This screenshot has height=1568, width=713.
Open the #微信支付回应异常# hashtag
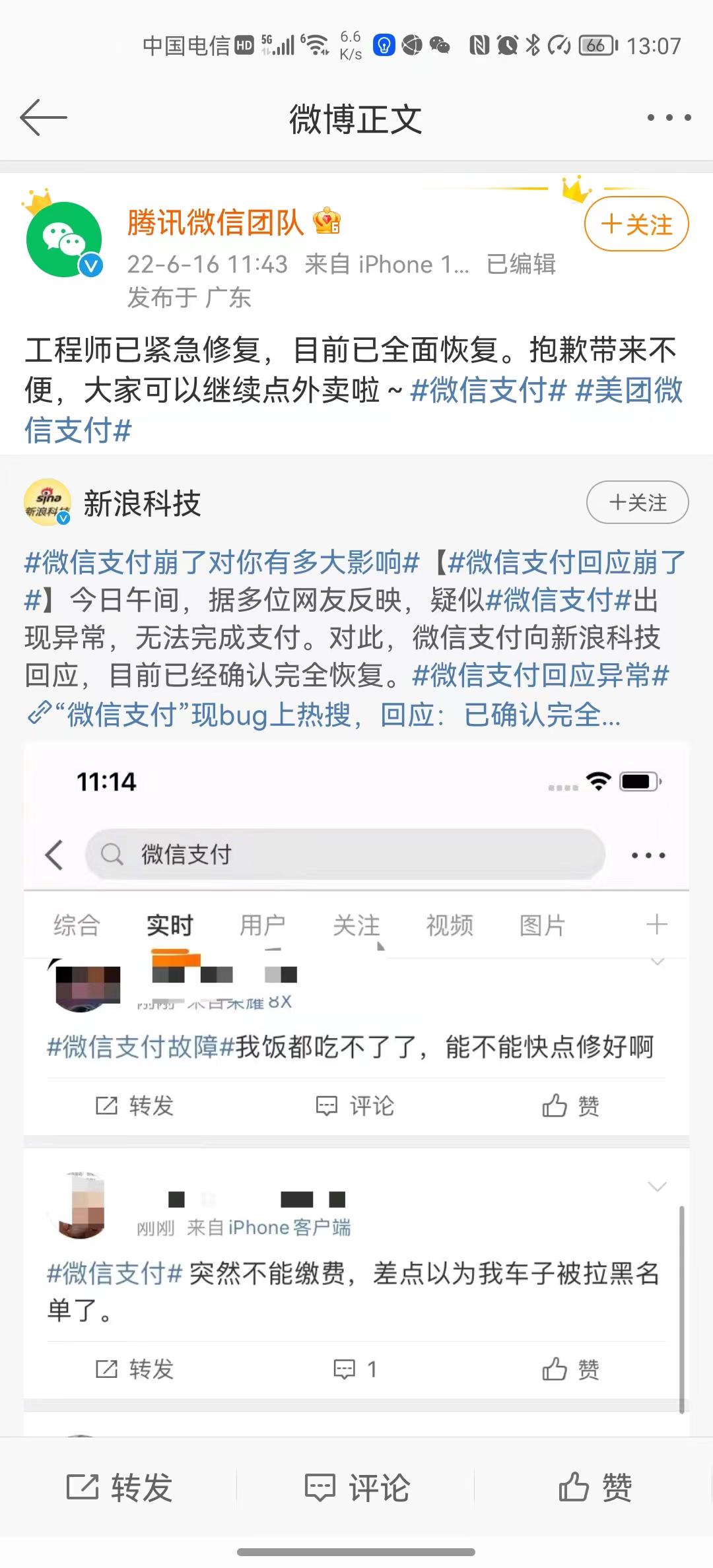point(541,675)
